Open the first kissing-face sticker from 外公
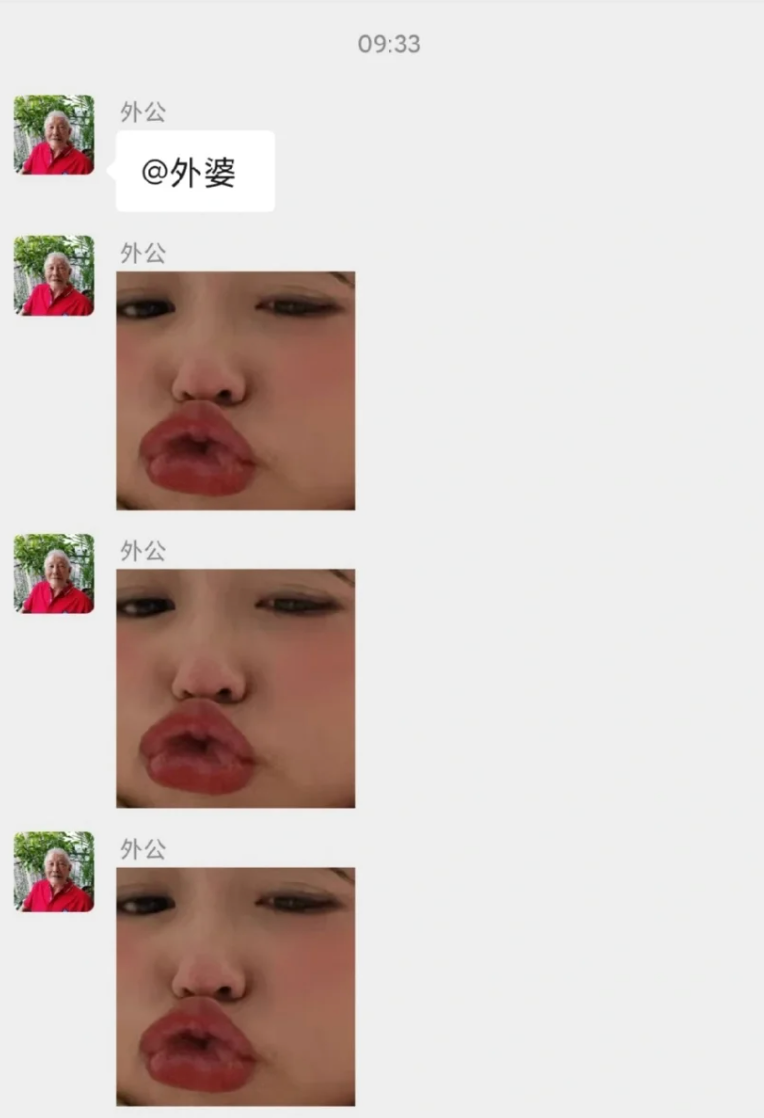 pyautogui.click(x=235, y=390)
